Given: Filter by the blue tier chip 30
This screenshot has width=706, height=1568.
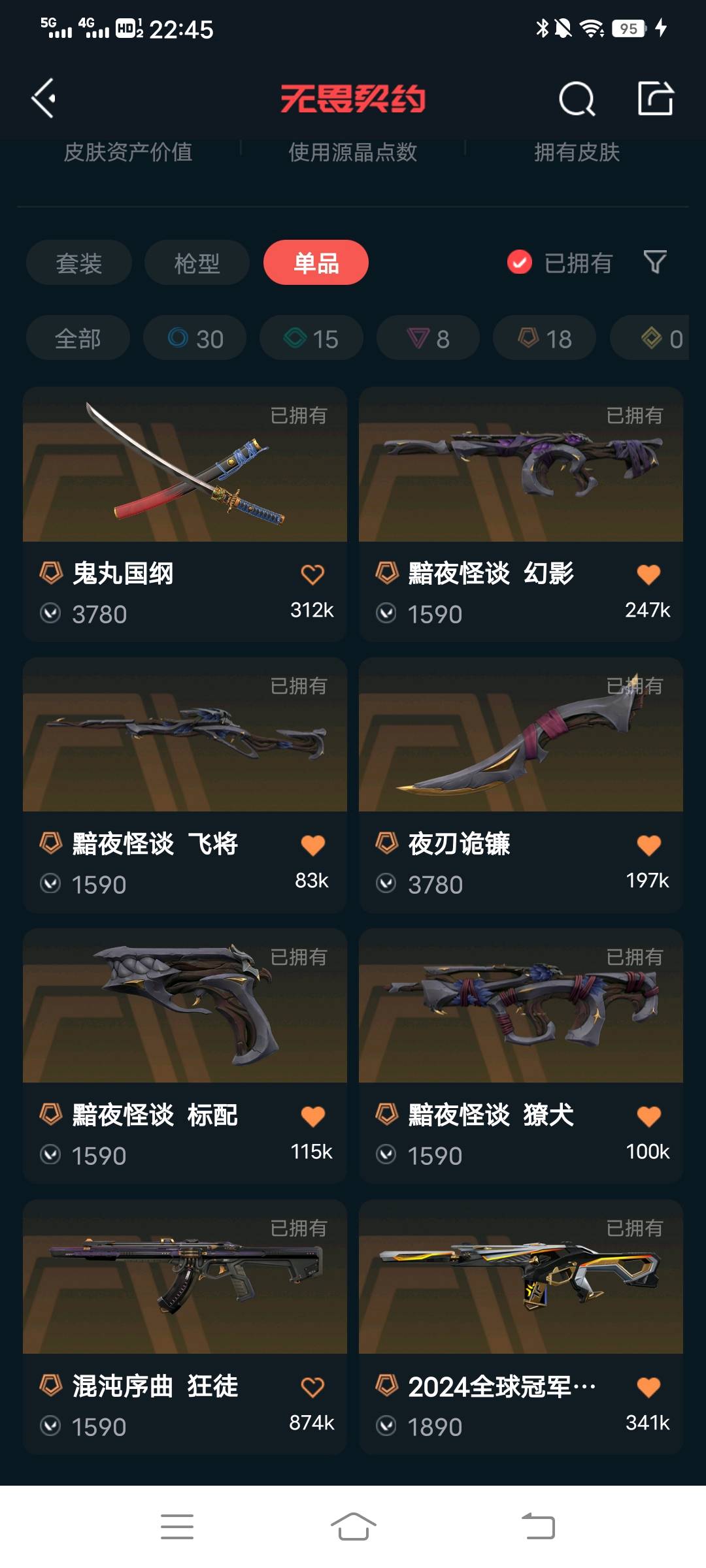Looking at the screenshot, I should (x=195, y=338).
